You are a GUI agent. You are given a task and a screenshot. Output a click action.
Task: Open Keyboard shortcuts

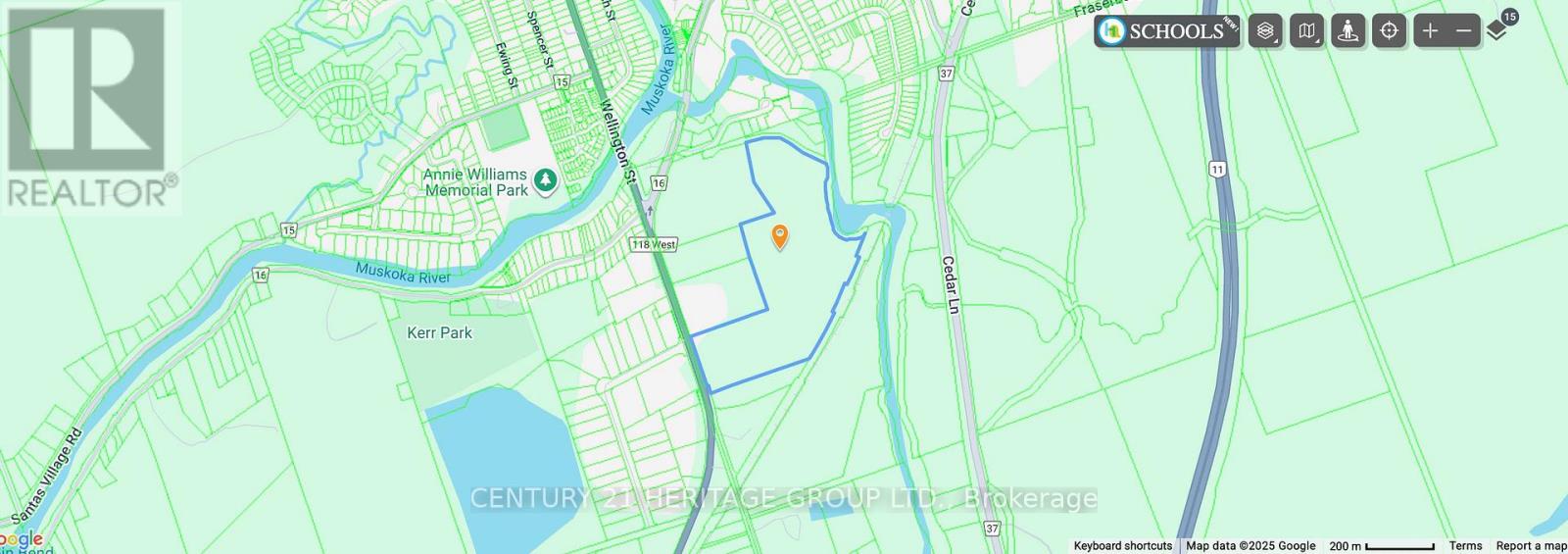point(1122,546)
